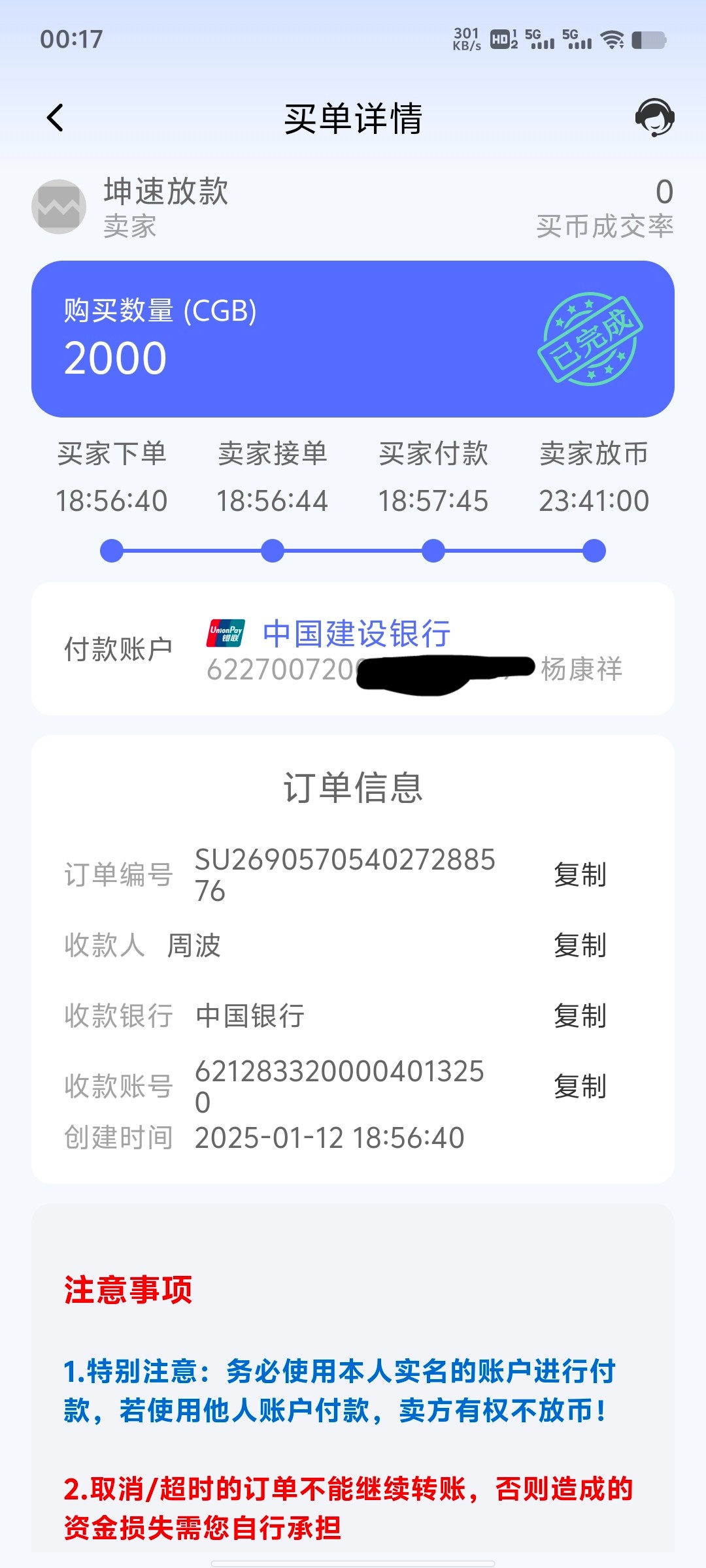Copy the order number SU2690570540272885
The width and height of the screenshot is (706, 1568).
tap(580, 875)
